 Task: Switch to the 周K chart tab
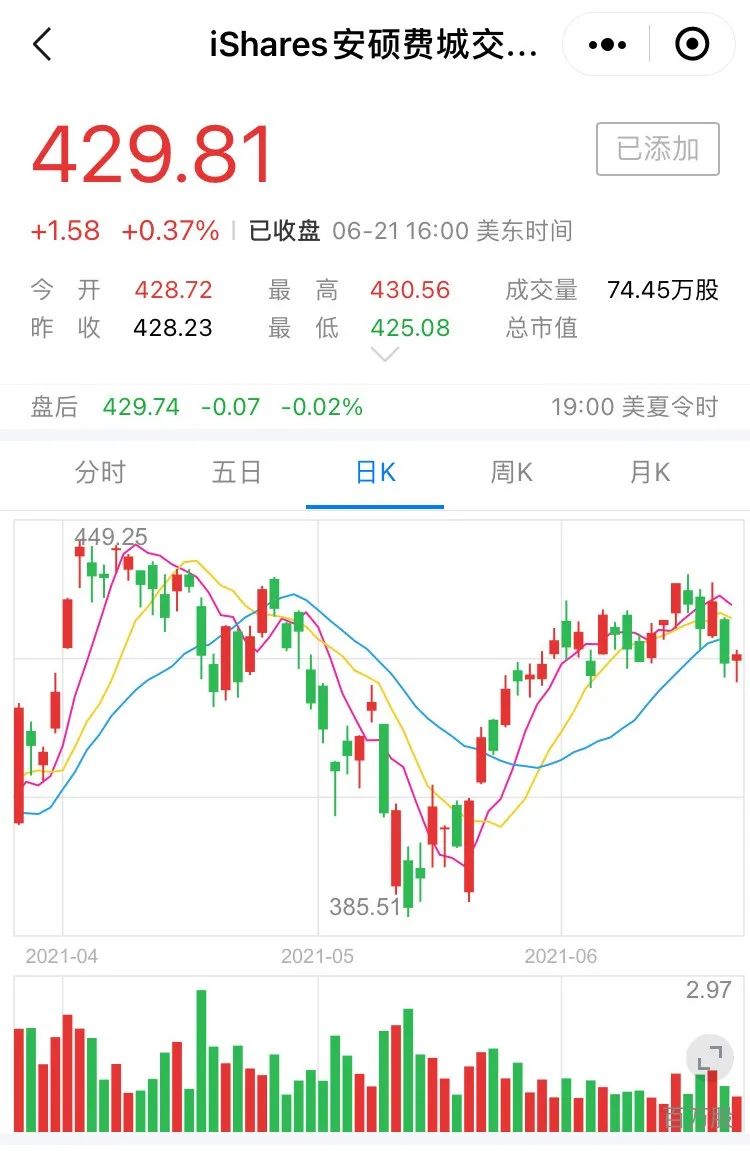point(511,472)
